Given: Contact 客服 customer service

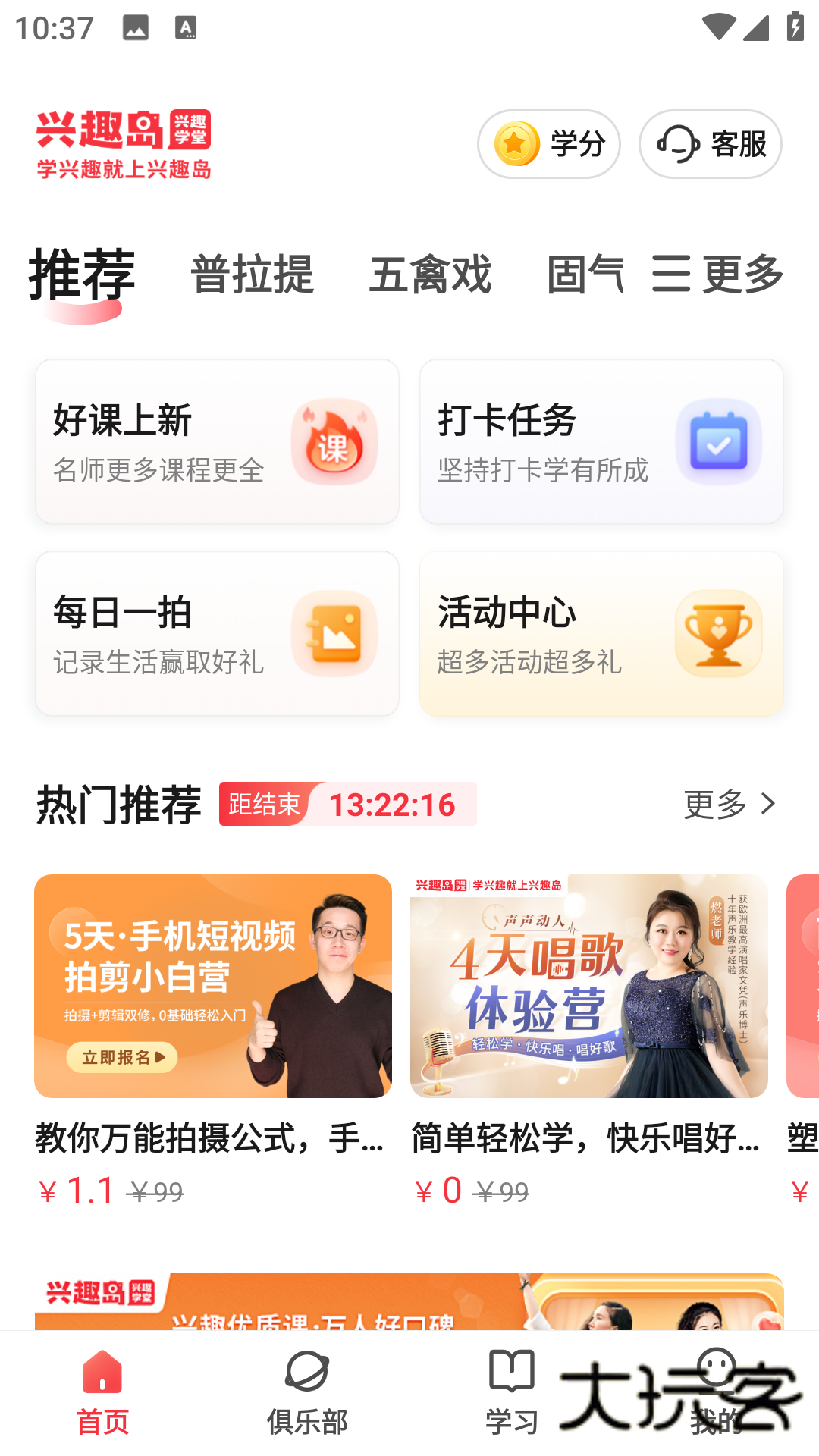Looking at the screenshot, I should pos(709,143).
